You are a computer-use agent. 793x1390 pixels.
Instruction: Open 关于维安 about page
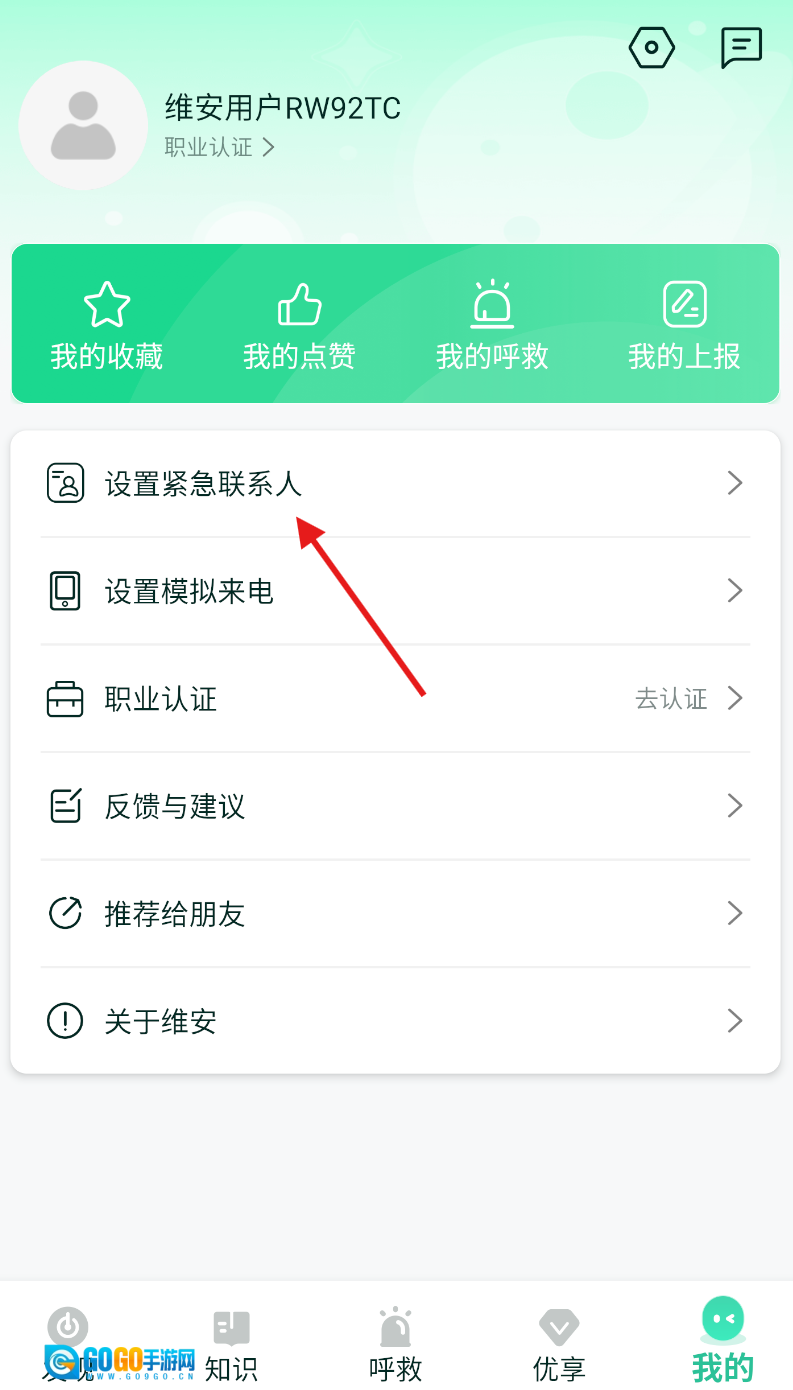395,1021
